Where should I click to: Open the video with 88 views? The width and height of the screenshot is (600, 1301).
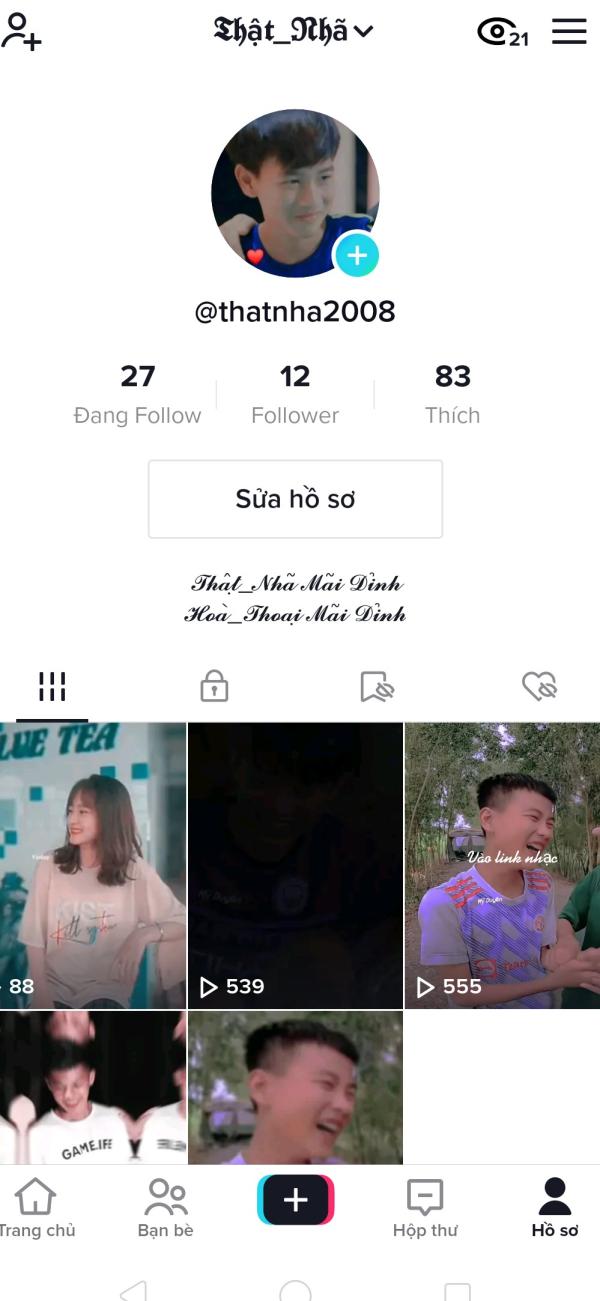point(92,865)
